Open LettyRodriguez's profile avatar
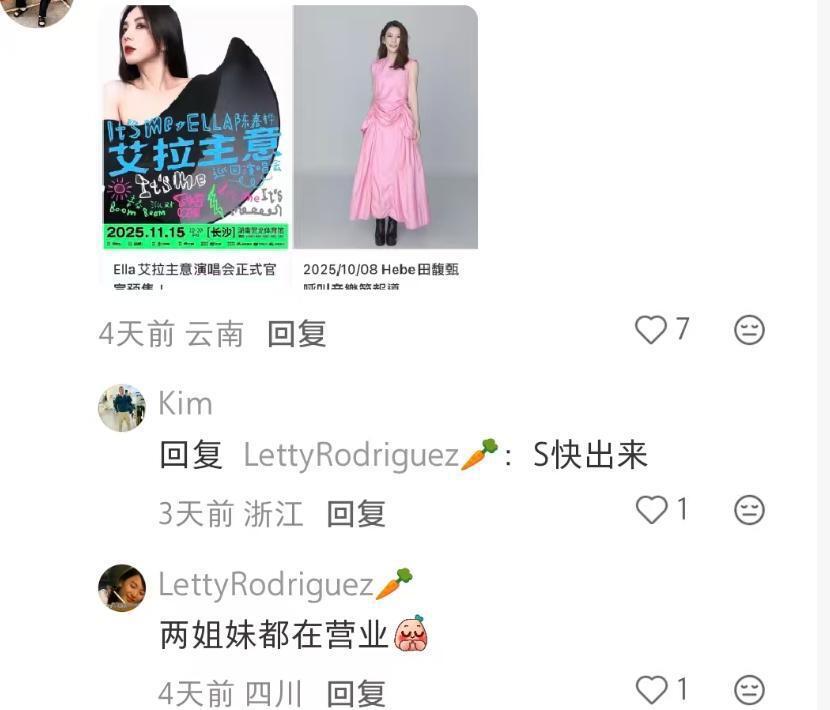The image size is (830, 710). click(x=122, y=588)
